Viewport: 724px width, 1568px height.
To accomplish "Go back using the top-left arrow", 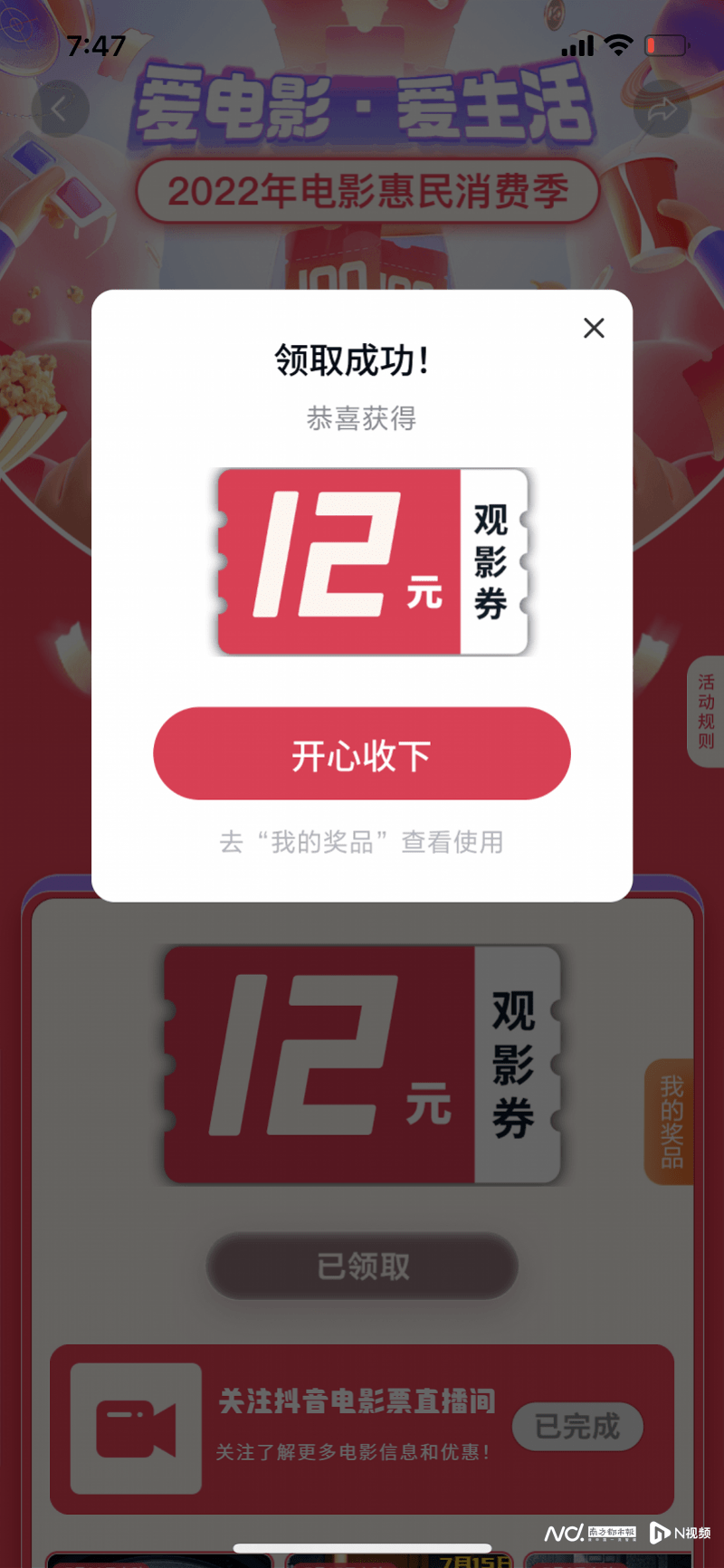I will 60,110.
